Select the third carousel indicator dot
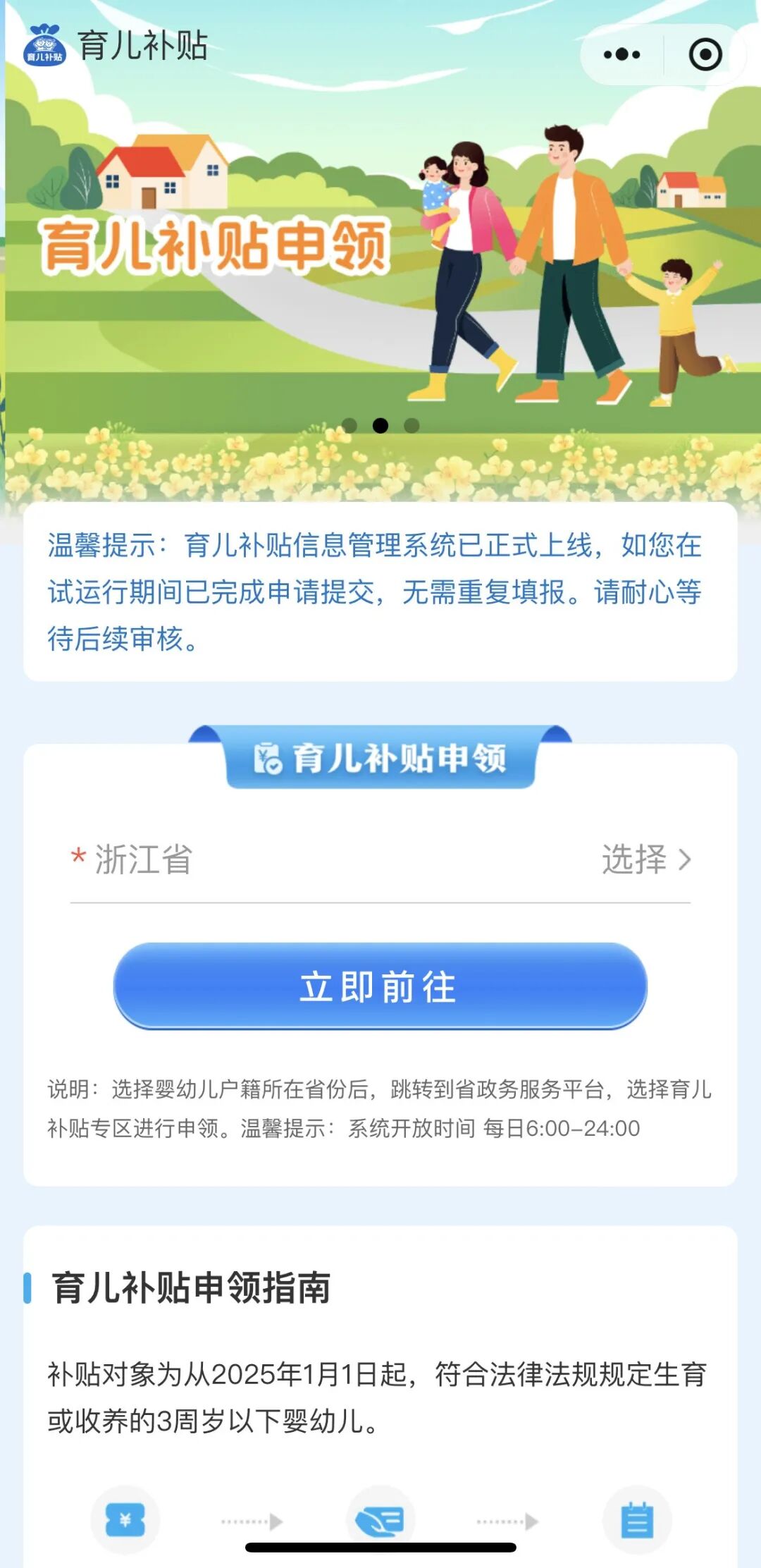 [412, 424]
